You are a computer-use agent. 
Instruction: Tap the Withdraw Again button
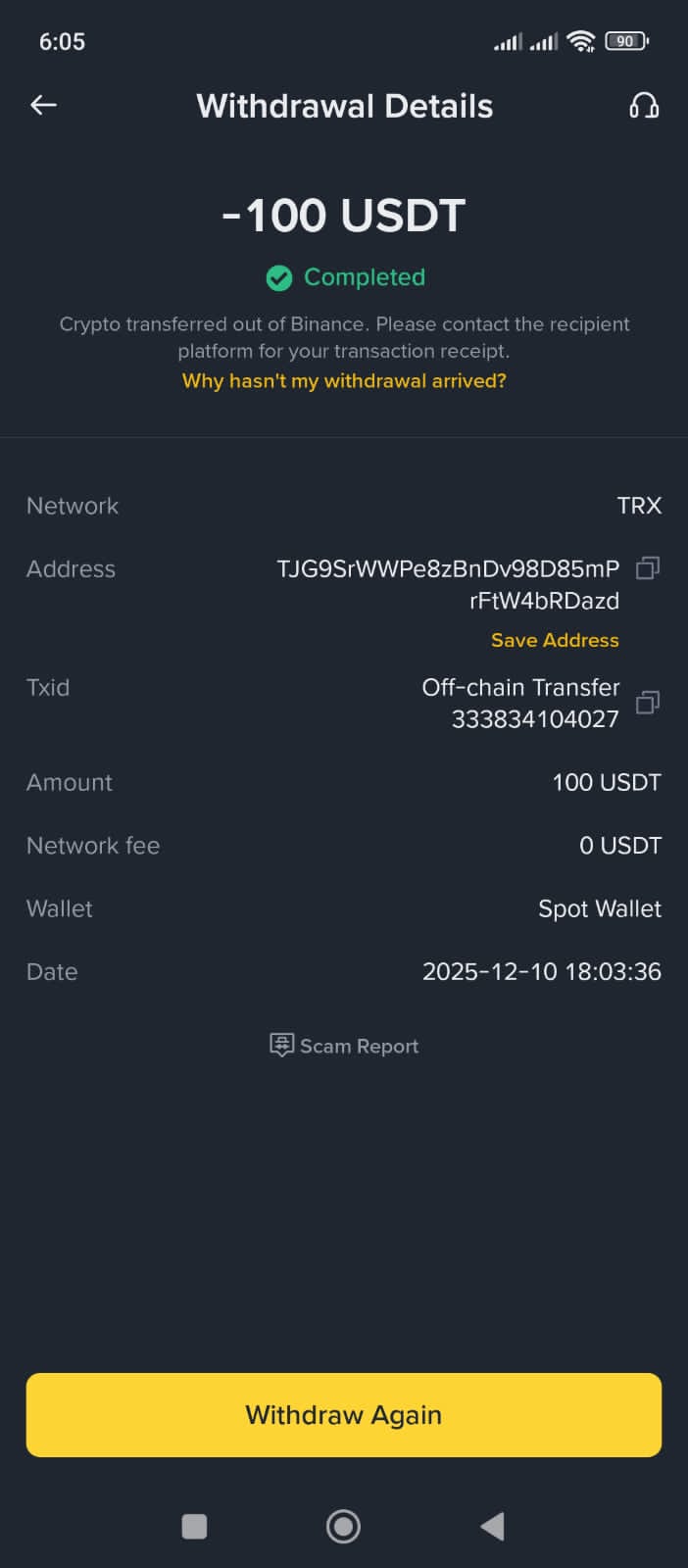tap(344, 1415)
